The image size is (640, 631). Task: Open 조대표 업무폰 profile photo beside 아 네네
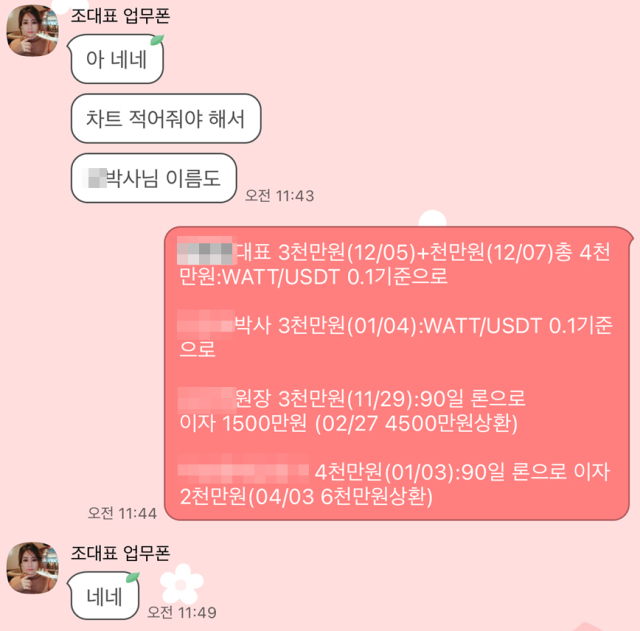(32, 32)
